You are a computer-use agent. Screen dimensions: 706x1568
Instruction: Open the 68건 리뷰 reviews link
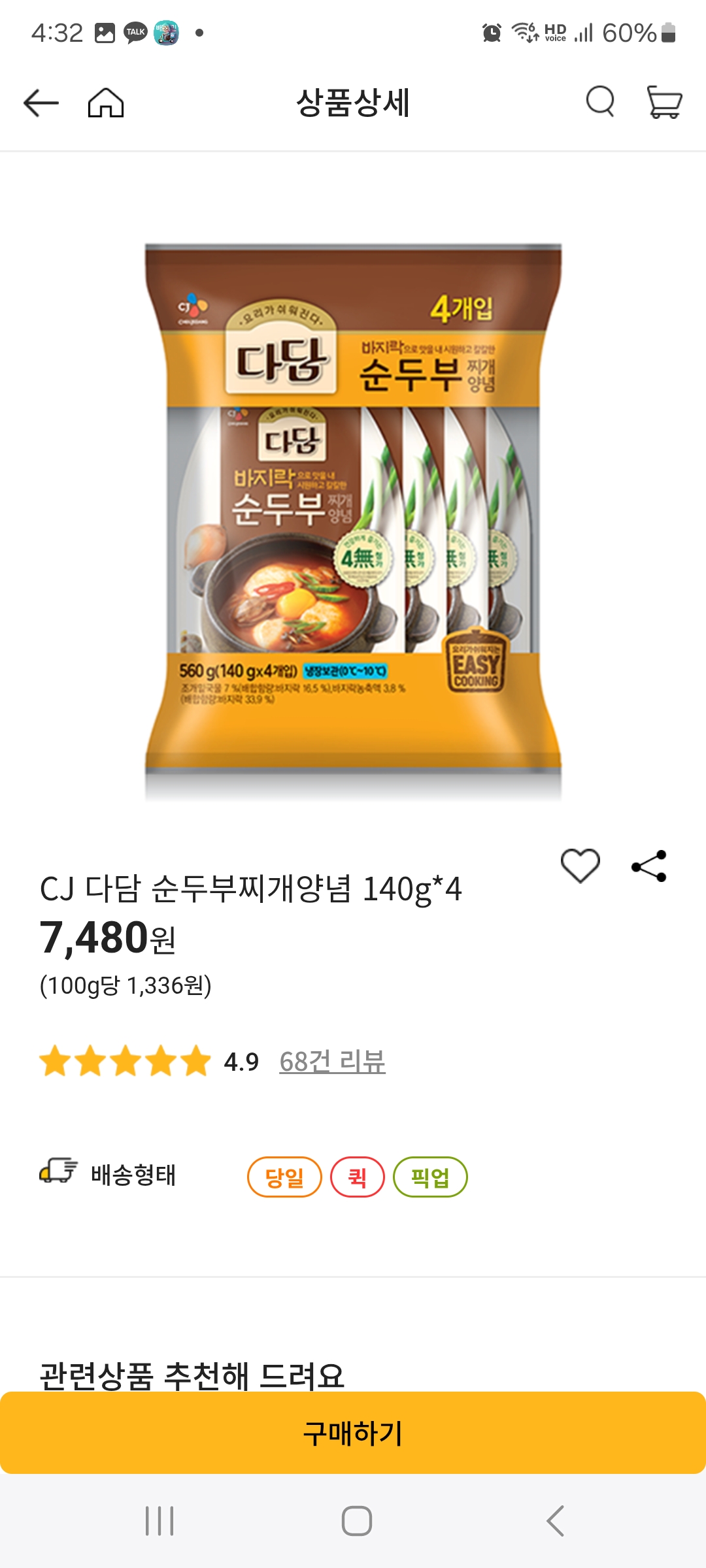pos(334,1059)
